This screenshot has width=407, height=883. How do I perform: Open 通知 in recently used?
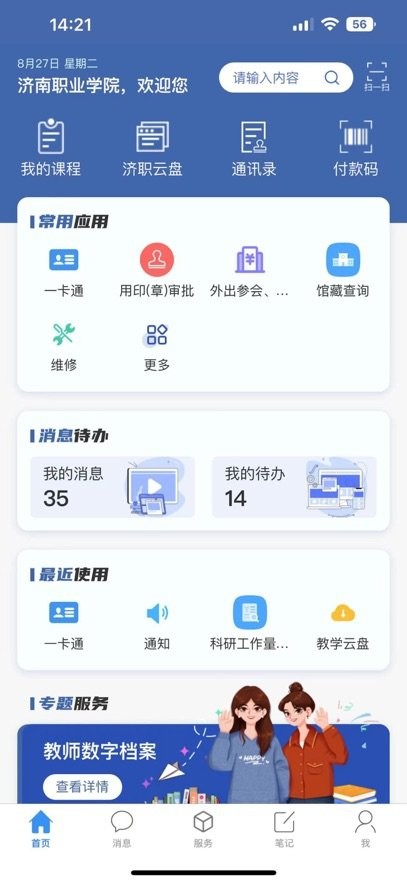point(156,624)
